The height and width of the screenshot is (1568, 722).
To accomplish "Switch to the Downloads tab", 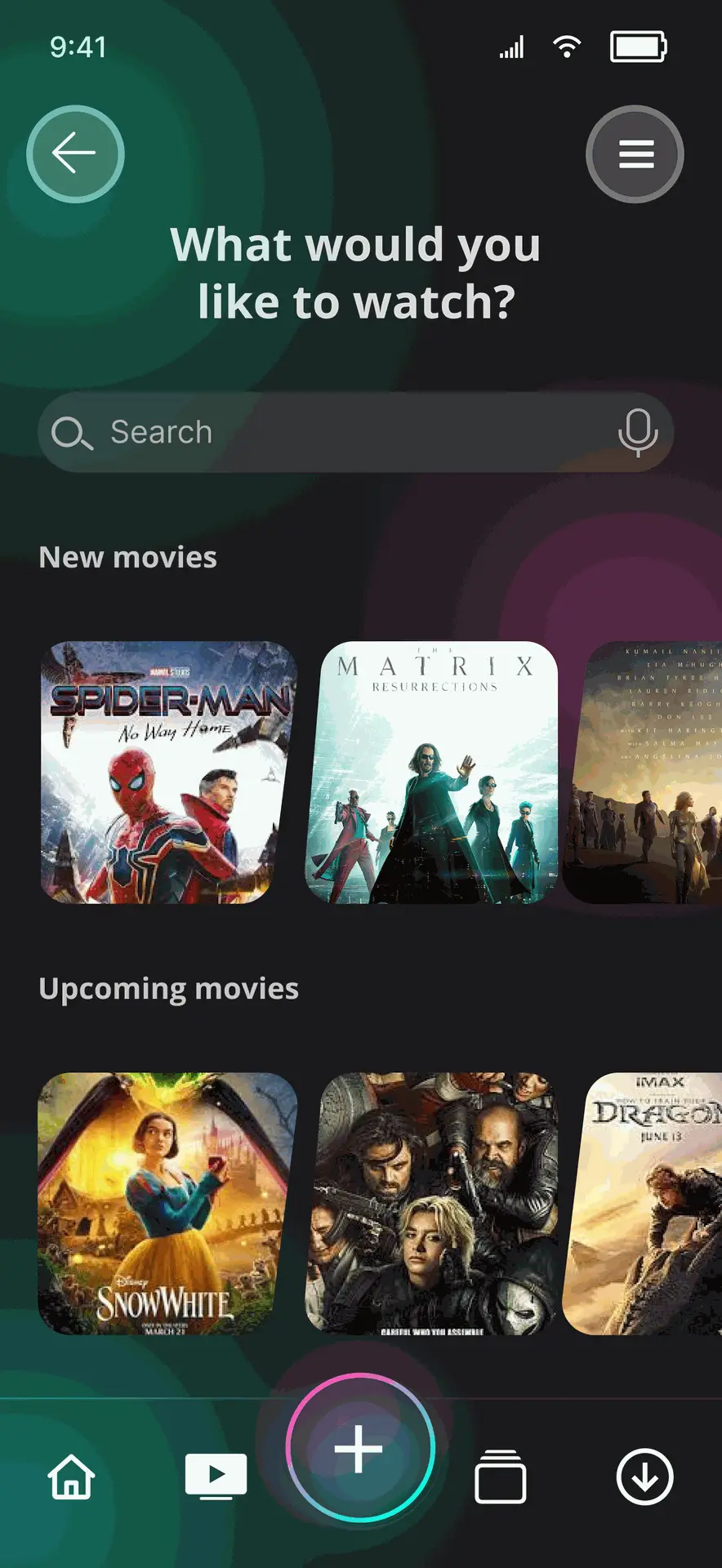I will click(644, 1477).
